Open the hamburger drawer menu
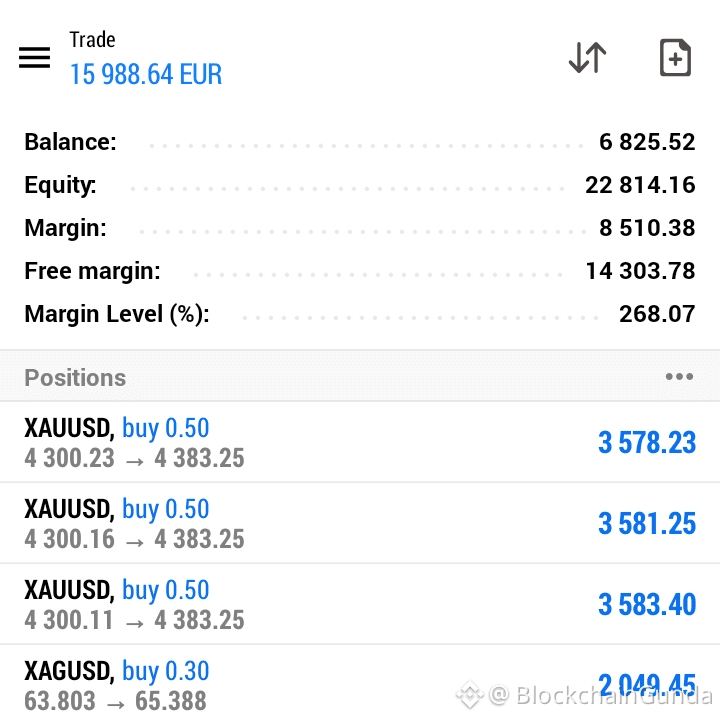Image resolution: width=720 pixels, height=720 pixels. click(34, 58)
